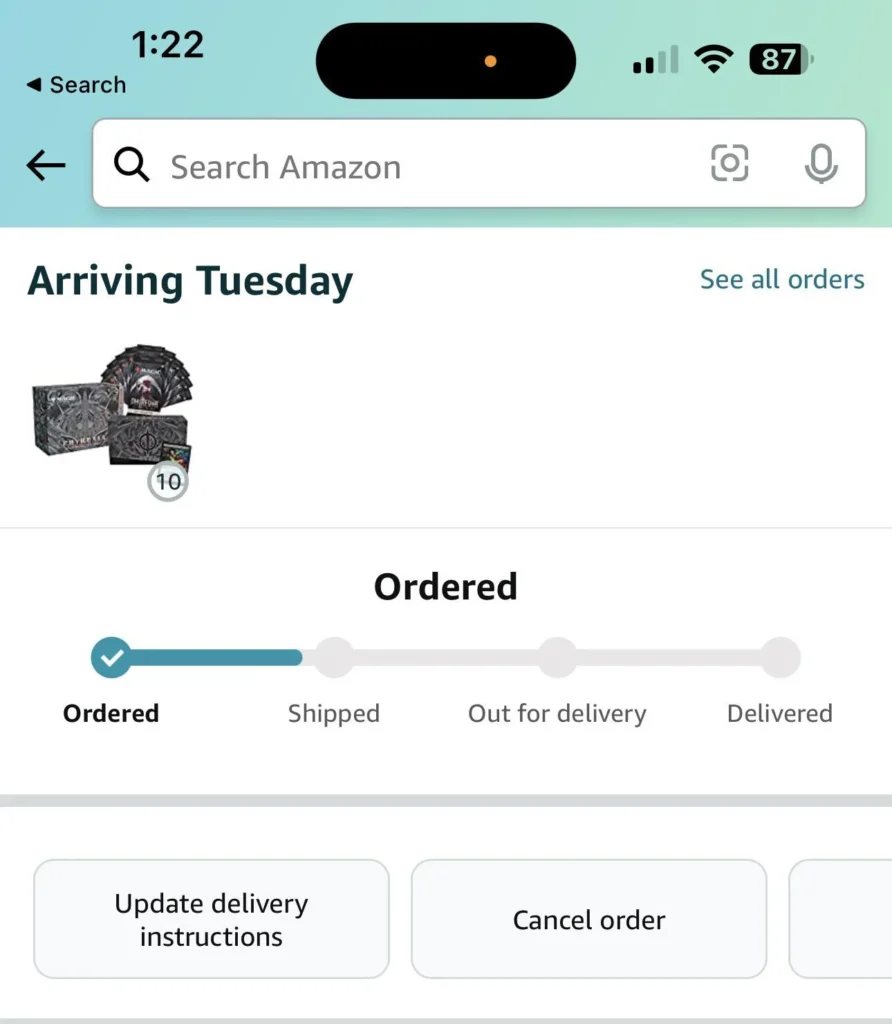Tap the Search Amazon field
The image size is (892, 1024).
pos(400,166)
